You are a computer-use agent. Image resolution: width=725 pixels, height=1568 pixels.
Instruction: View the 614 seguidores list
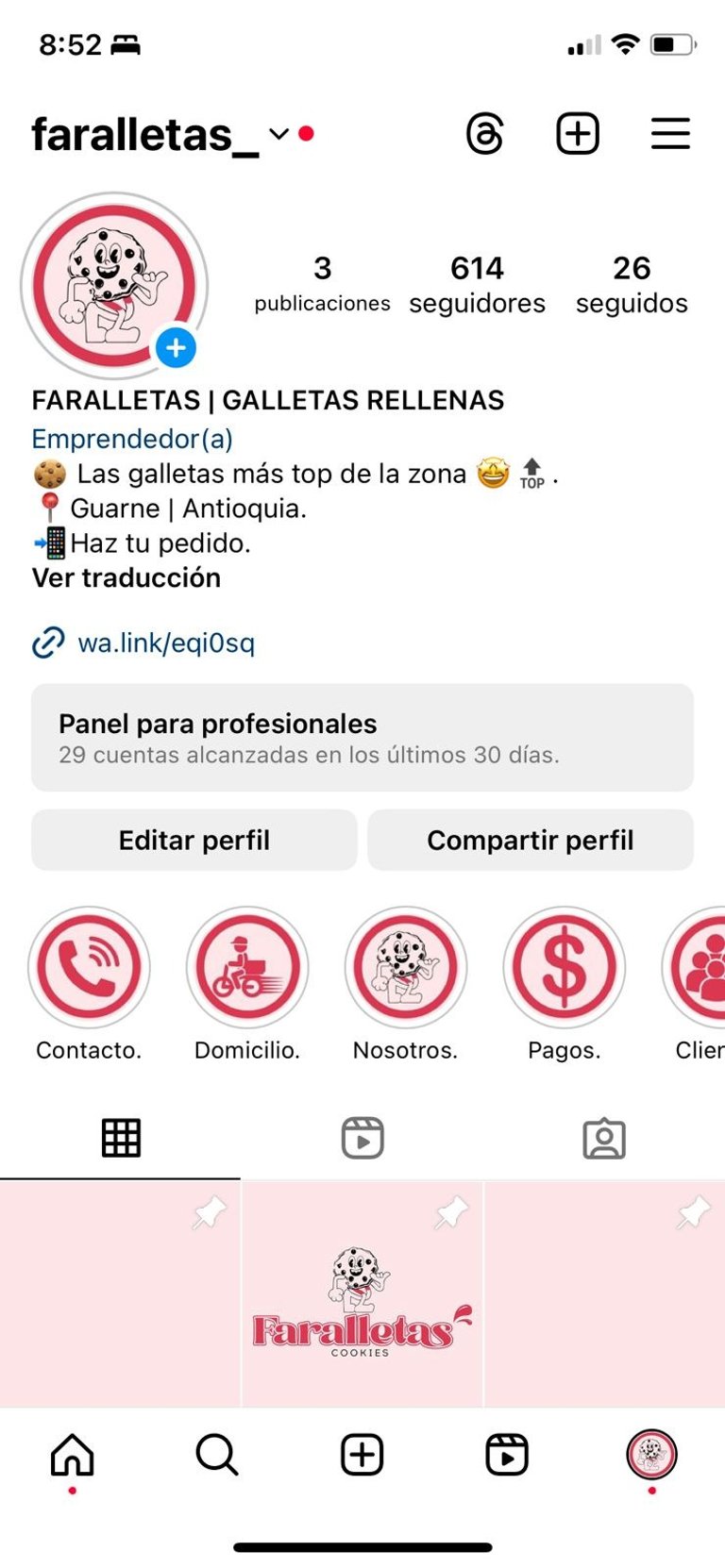(x=477, y=284)
